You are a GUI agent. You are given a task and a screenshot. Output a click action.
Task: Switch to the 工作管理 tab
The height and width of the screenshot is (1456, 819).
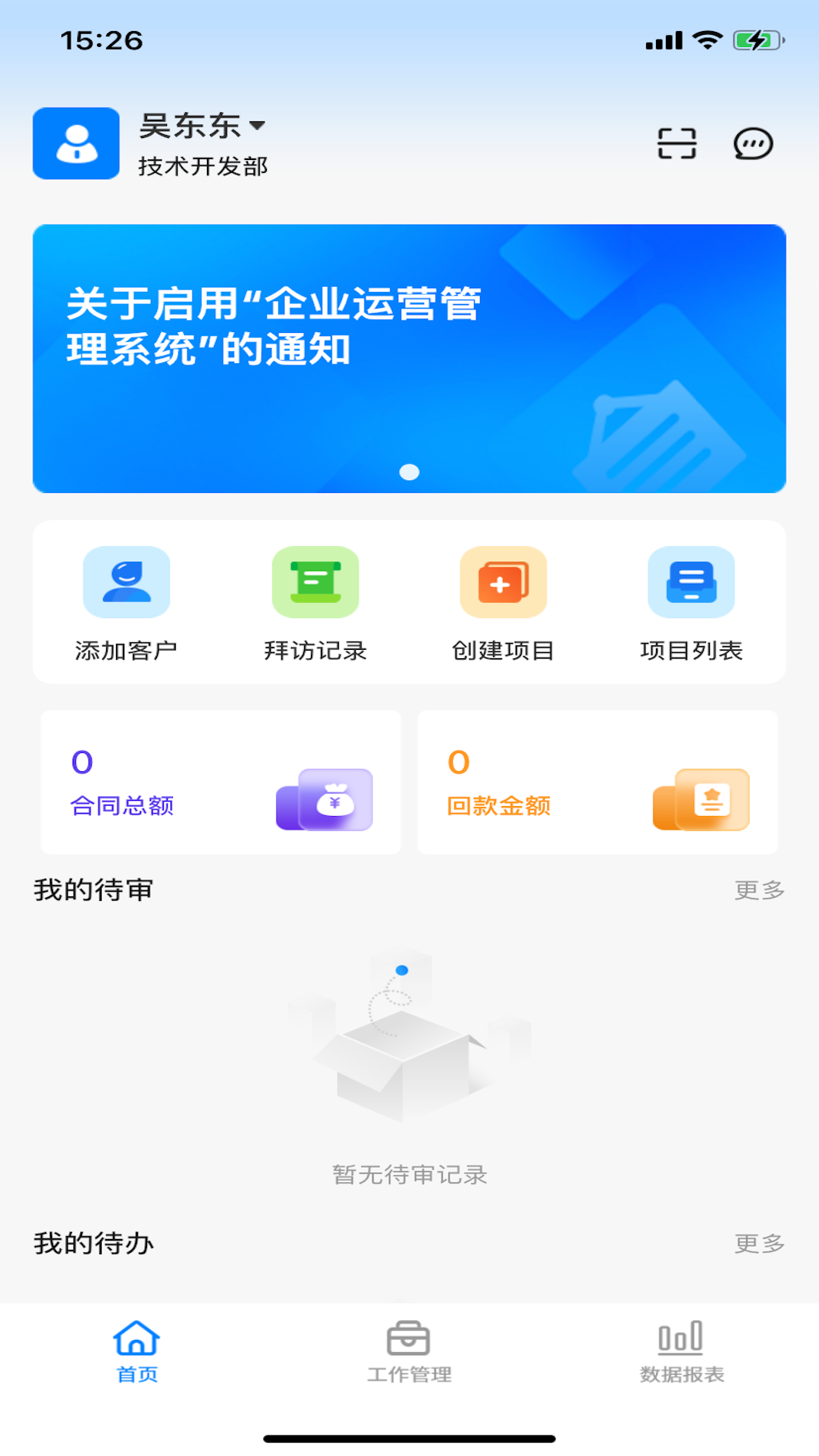click(x=409, y=1352)
